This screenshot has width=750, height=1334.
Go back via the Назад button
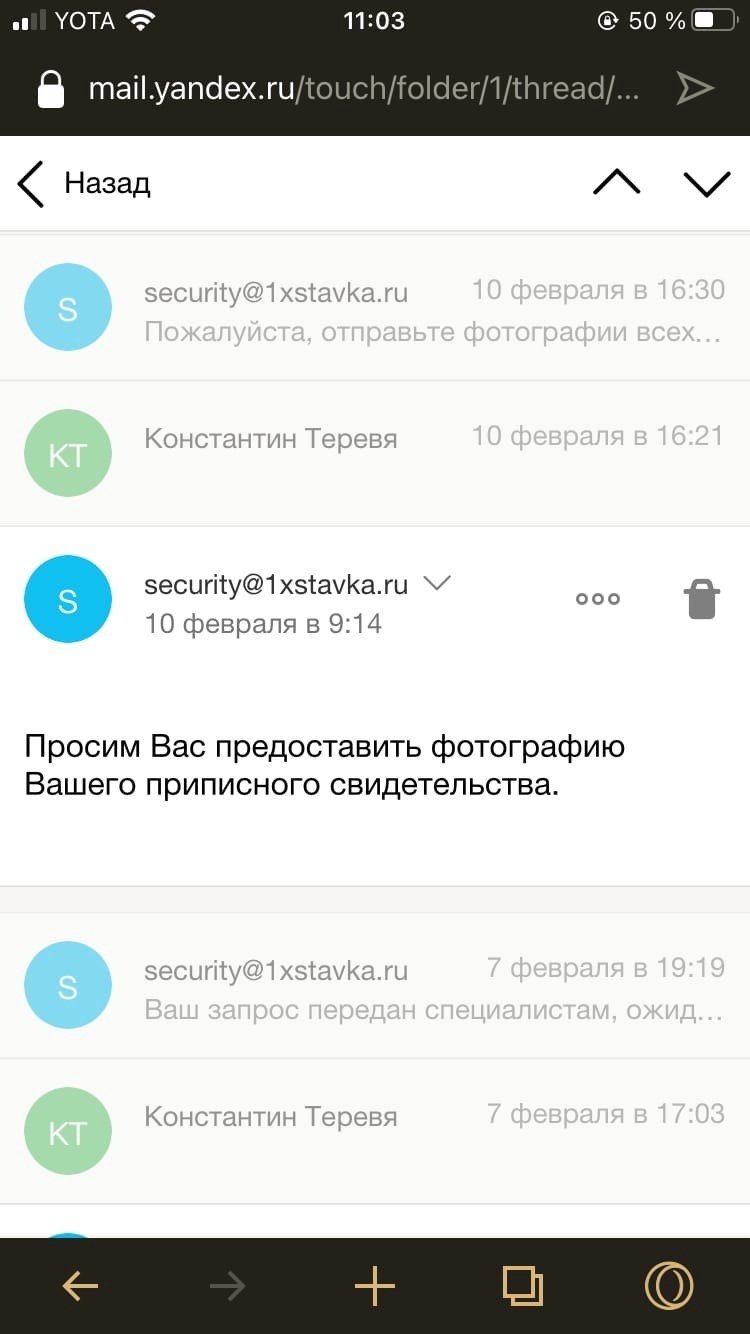tap(84, 184)
